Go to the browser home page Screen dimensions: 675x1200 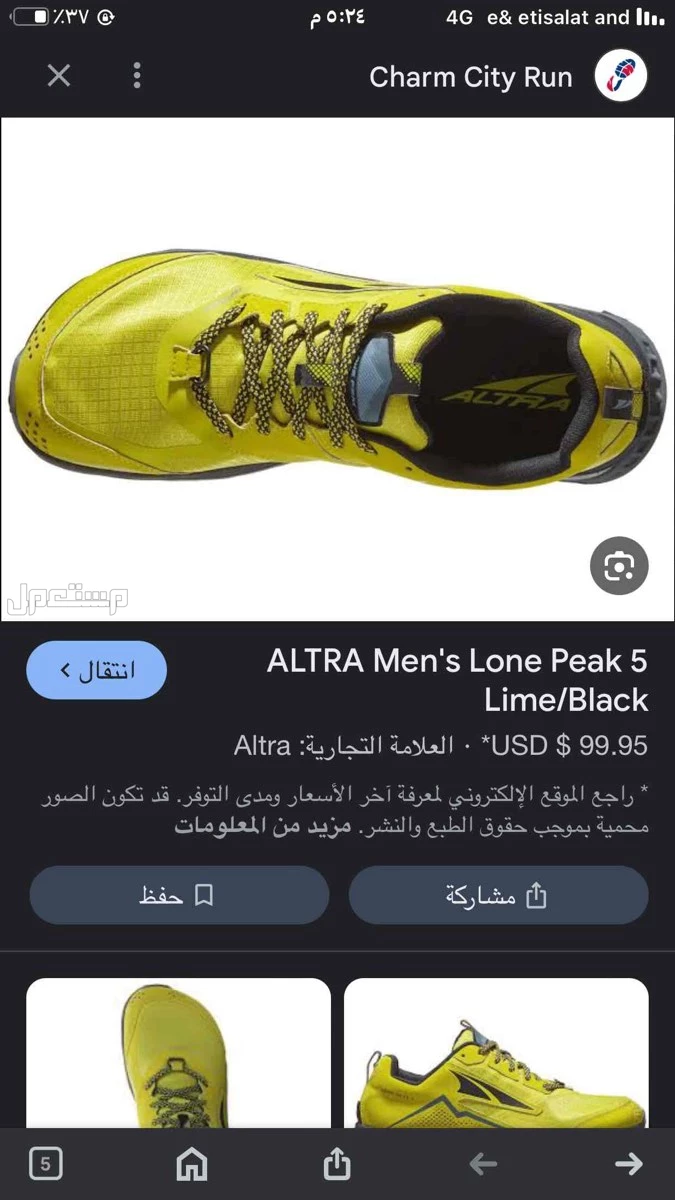click(191, 1163)
